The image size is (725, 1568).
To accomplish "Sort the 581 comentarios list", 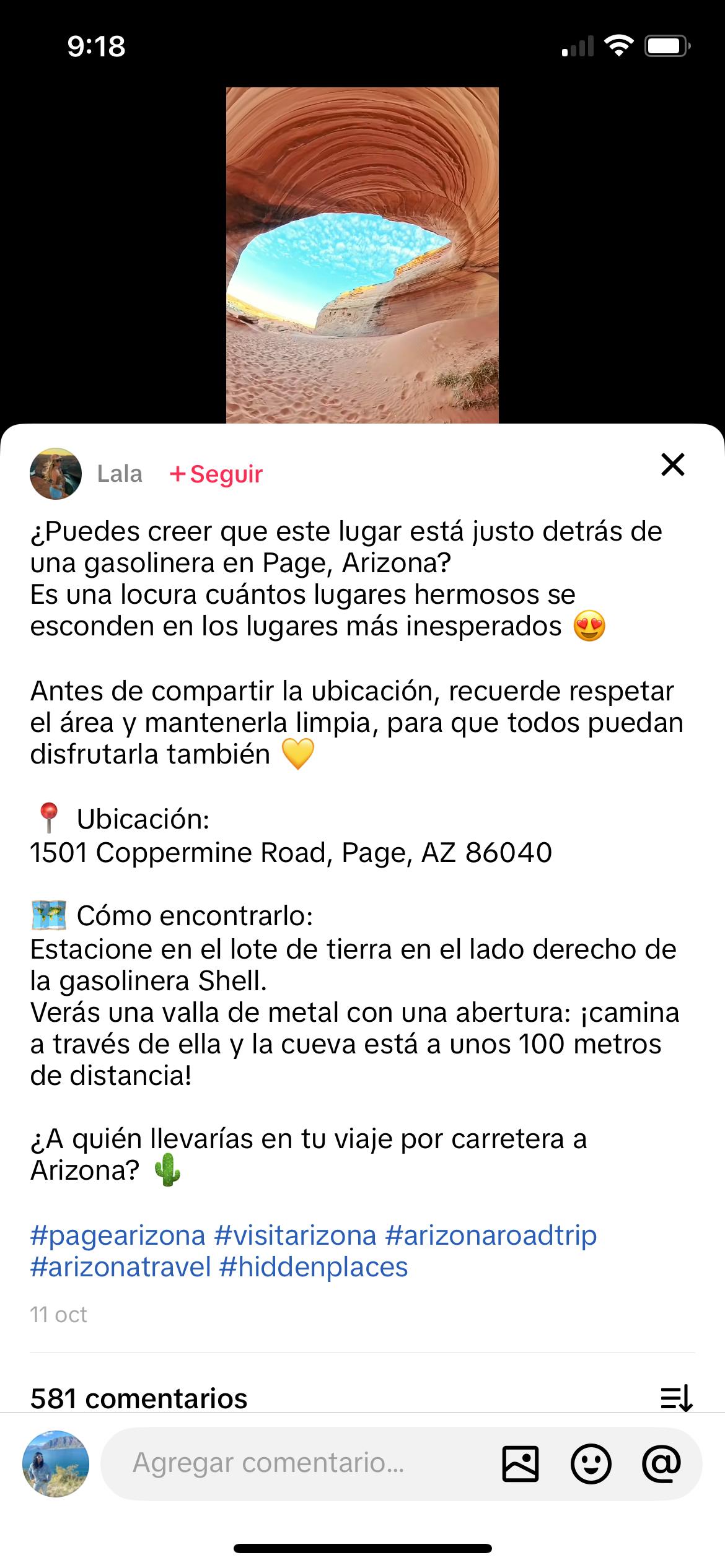I will pyautogui.click(x=676, y=1398).
